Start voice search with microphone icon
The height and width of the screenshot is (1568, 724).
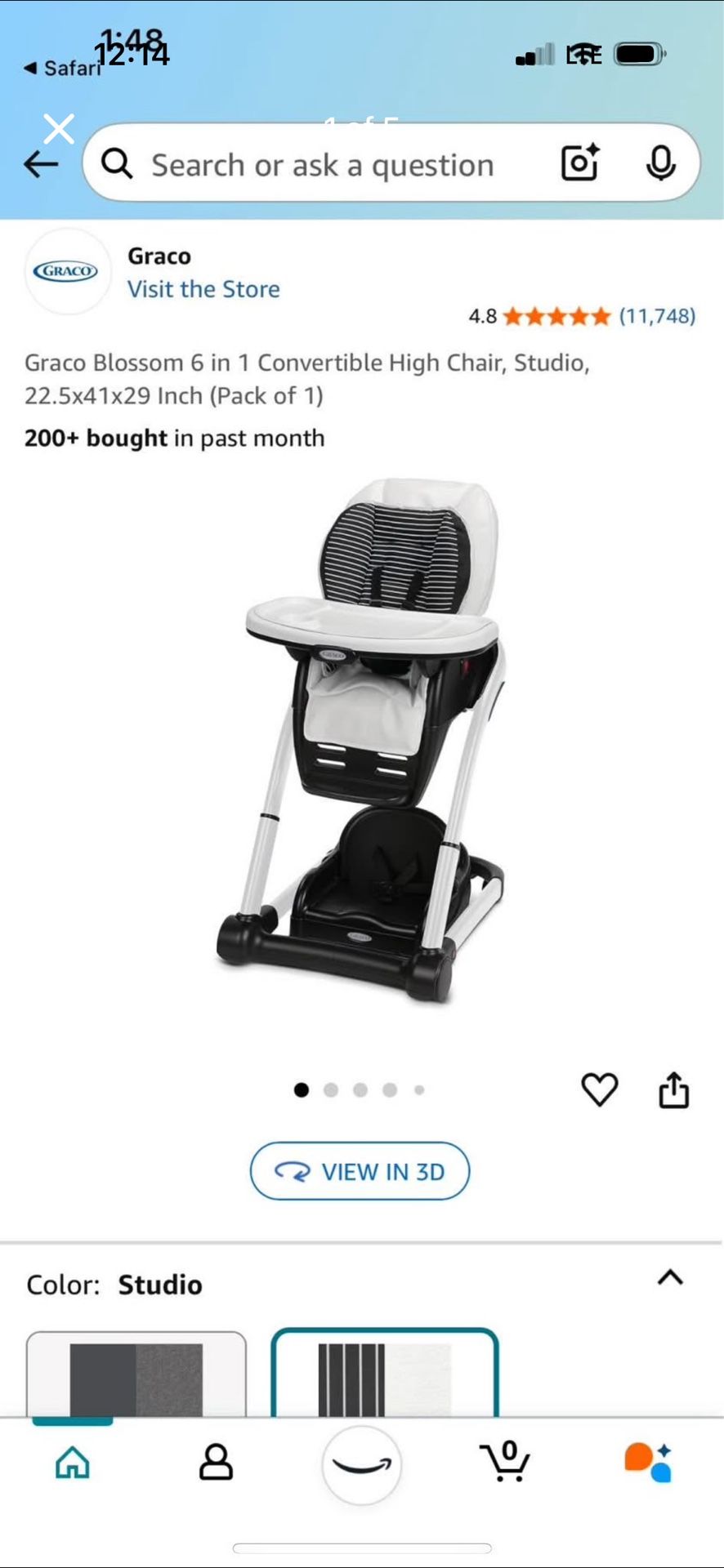coord(660,163)
